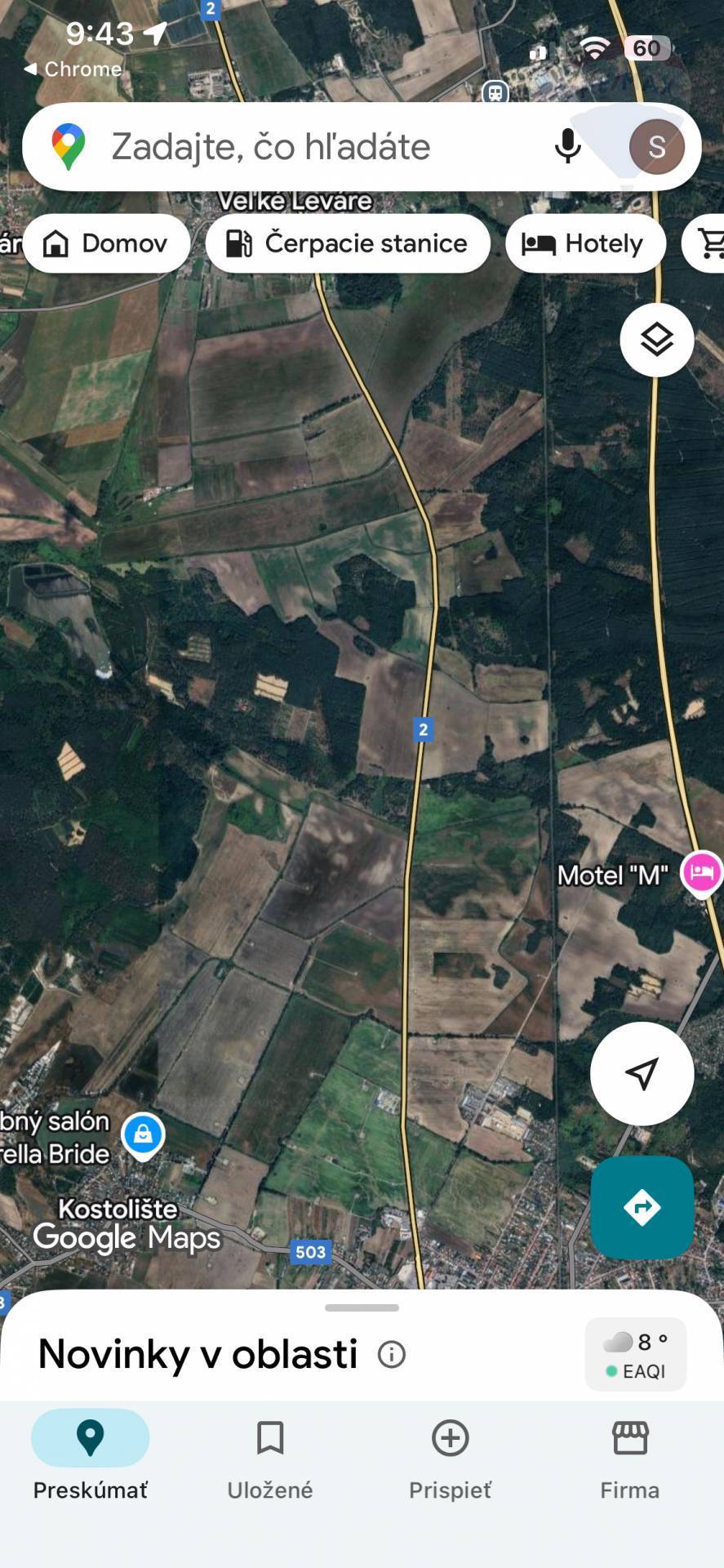724x1568 pixels.
Task: Open the search field Zadajte, čo hľadáte
Action: 310,148
